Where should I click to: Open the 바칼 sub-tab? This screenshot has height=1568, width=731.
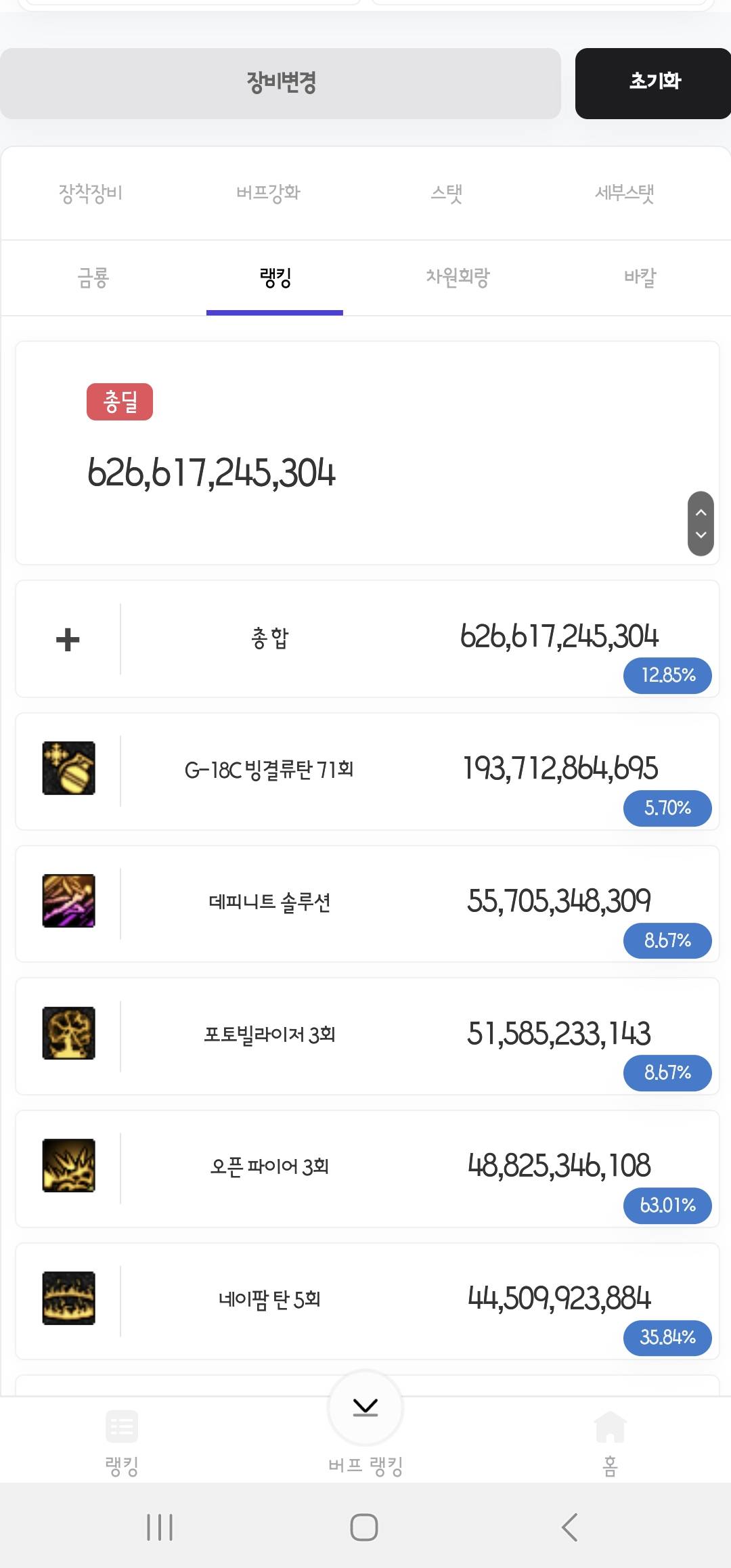click(640, 278)
